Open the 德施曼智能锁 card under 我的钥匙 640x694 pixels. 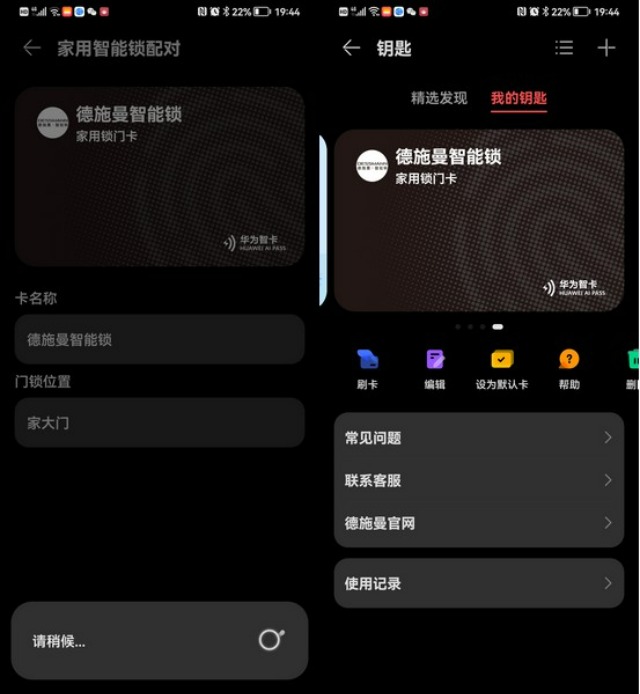click(479, 220)
